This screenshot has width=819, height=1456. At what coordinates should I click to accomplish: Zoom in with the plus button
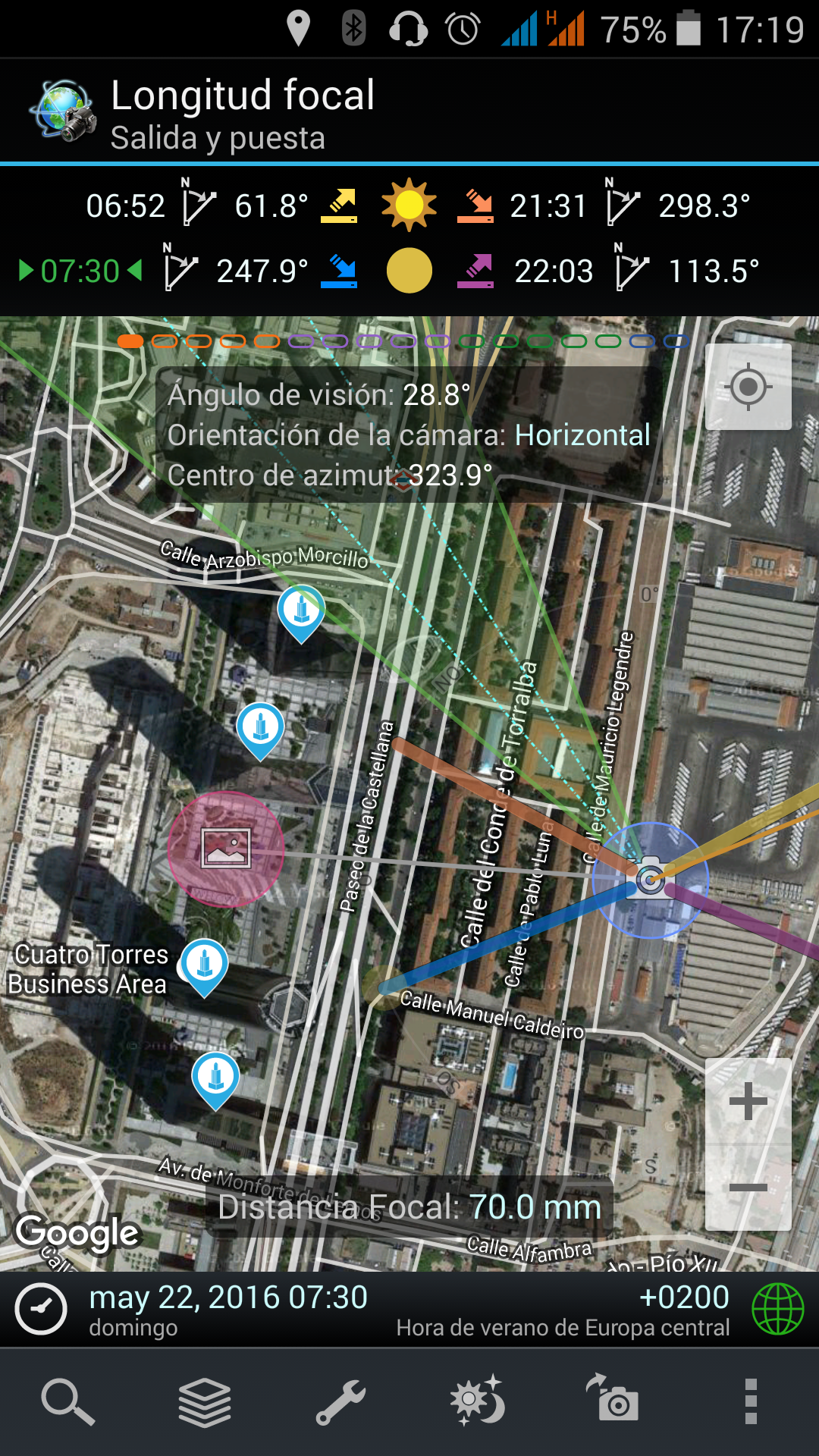pyautogui.click(x=748, y=1101)
